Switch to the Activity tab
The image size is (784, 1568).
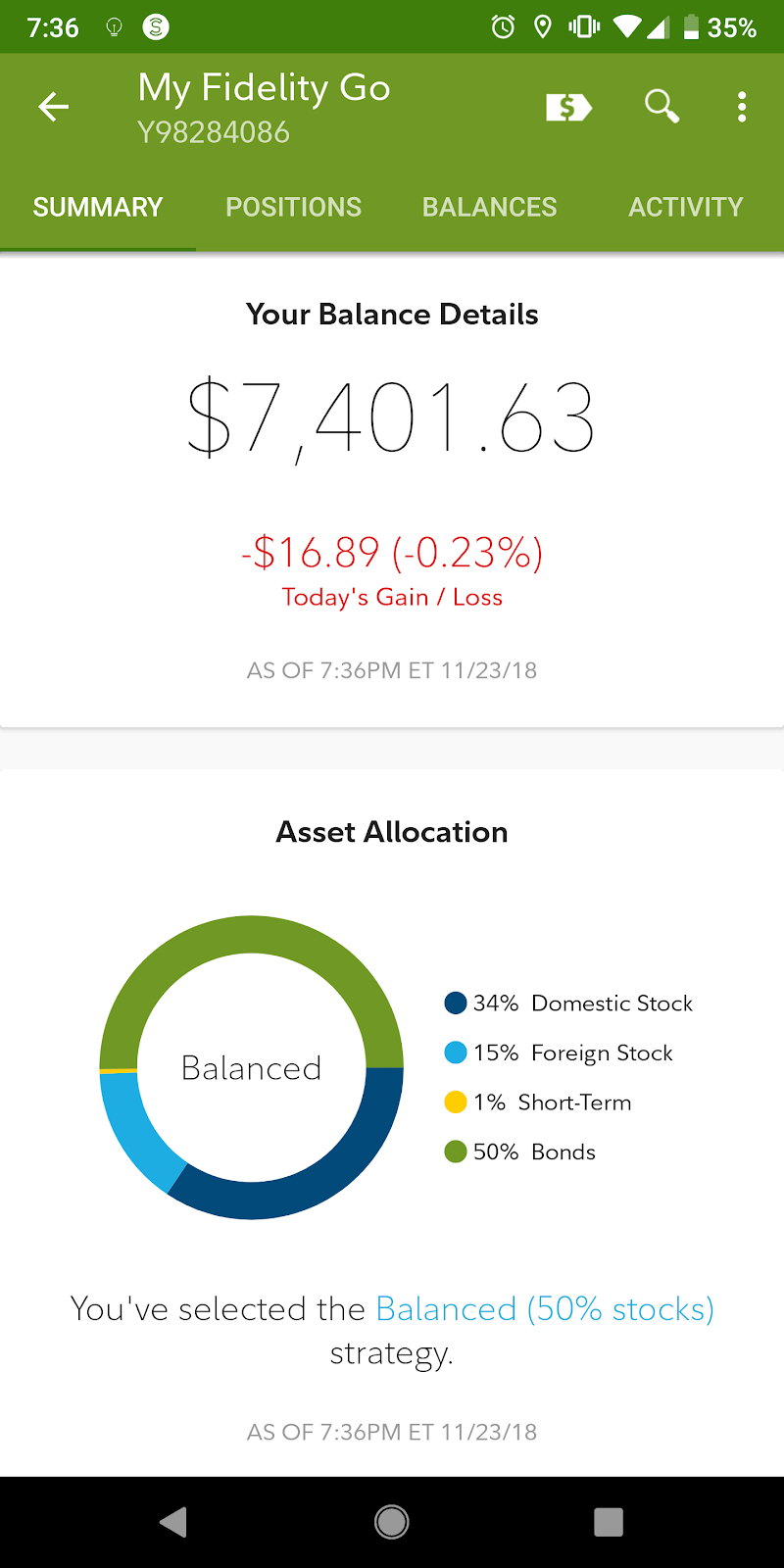pos(686,207)
